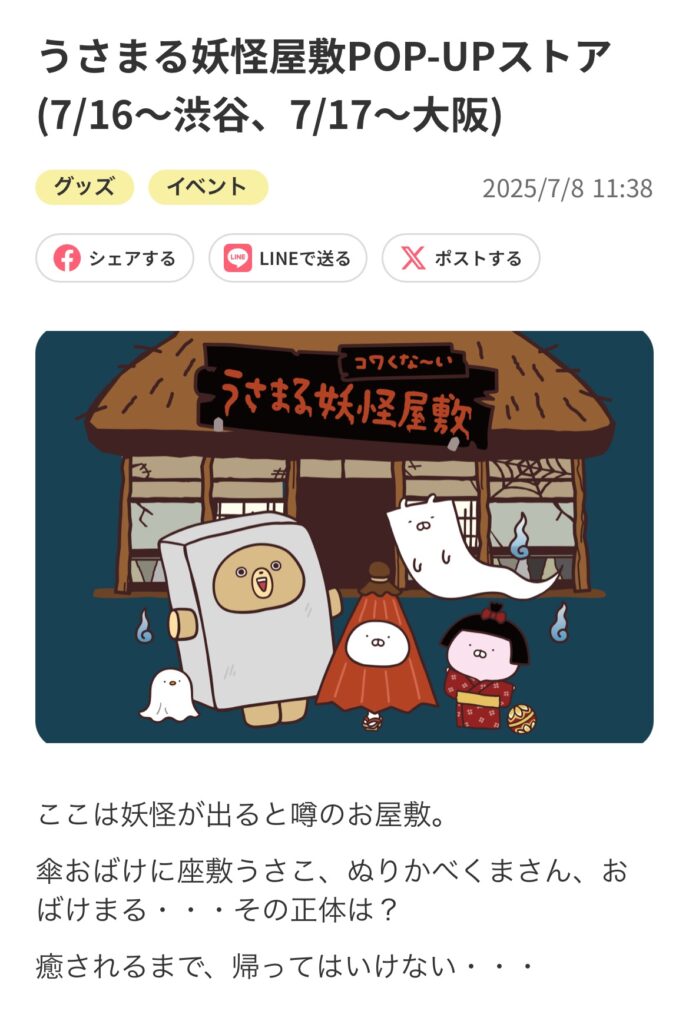This screenshot has height=1024, width=689.
Task: Share the article on Facebook
Action: coord(115,258)
